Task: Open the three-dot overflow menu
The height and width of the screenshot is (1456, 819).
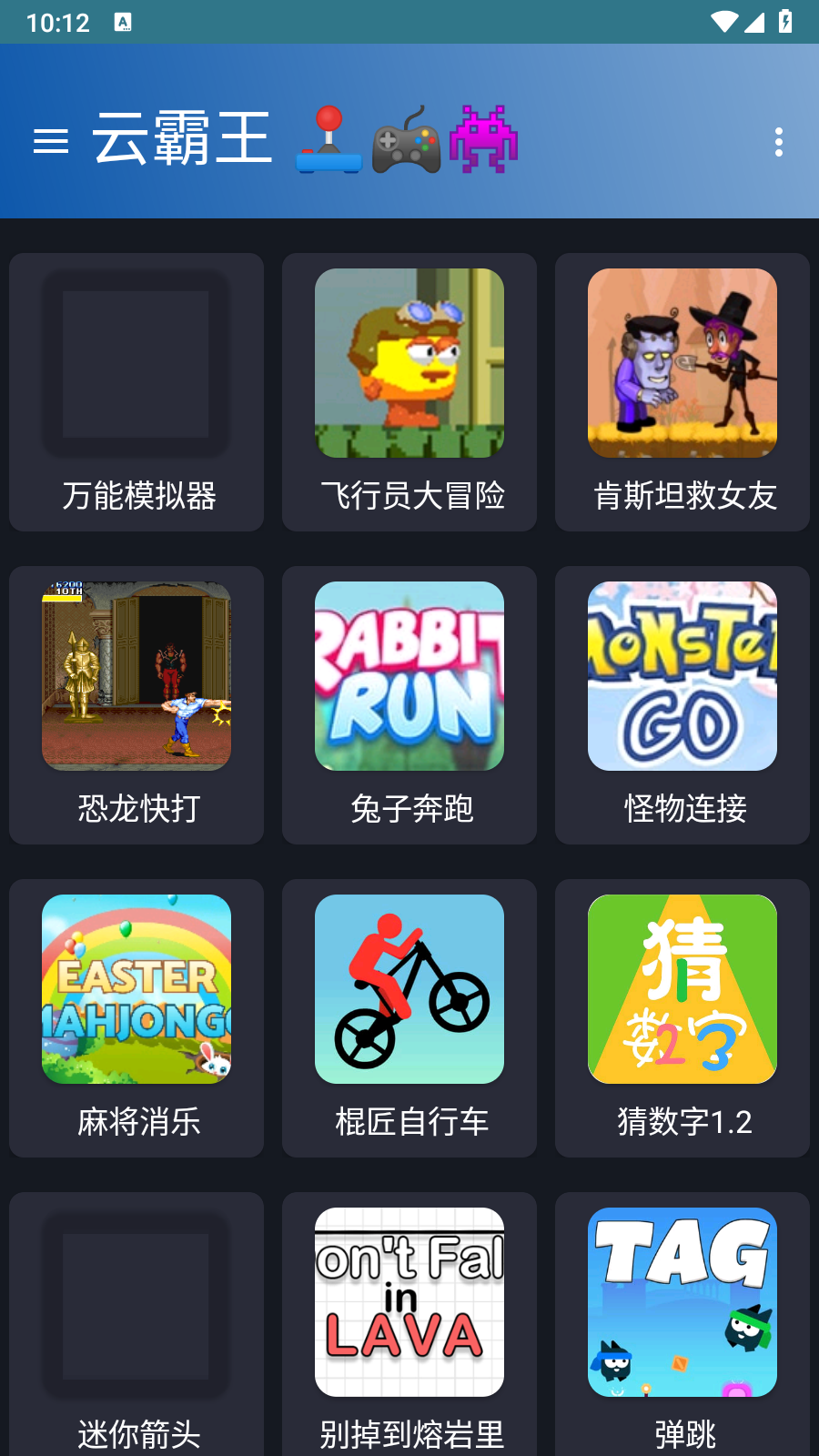Action: pyautogui.click(x=778, y=141)
